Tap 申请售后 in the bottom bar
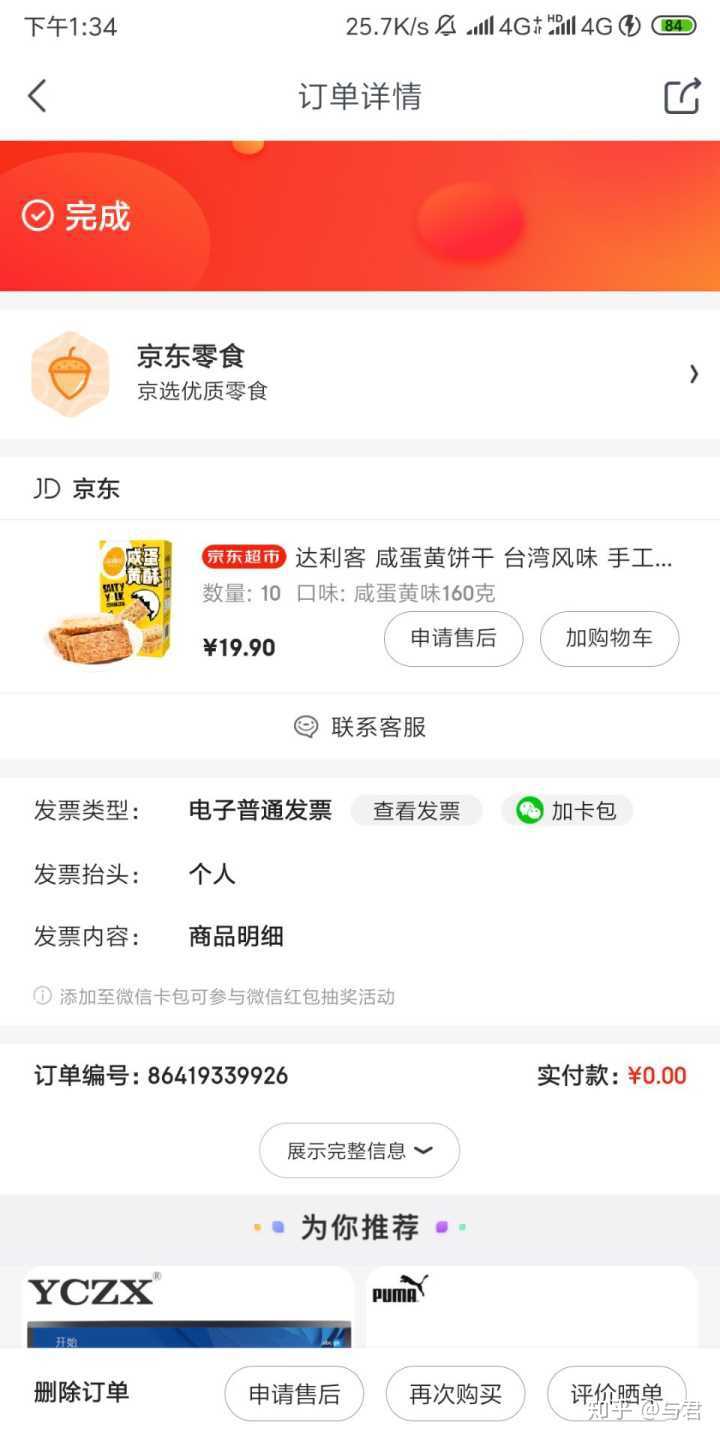The image size is (720, 1440). click(294, 1394)
